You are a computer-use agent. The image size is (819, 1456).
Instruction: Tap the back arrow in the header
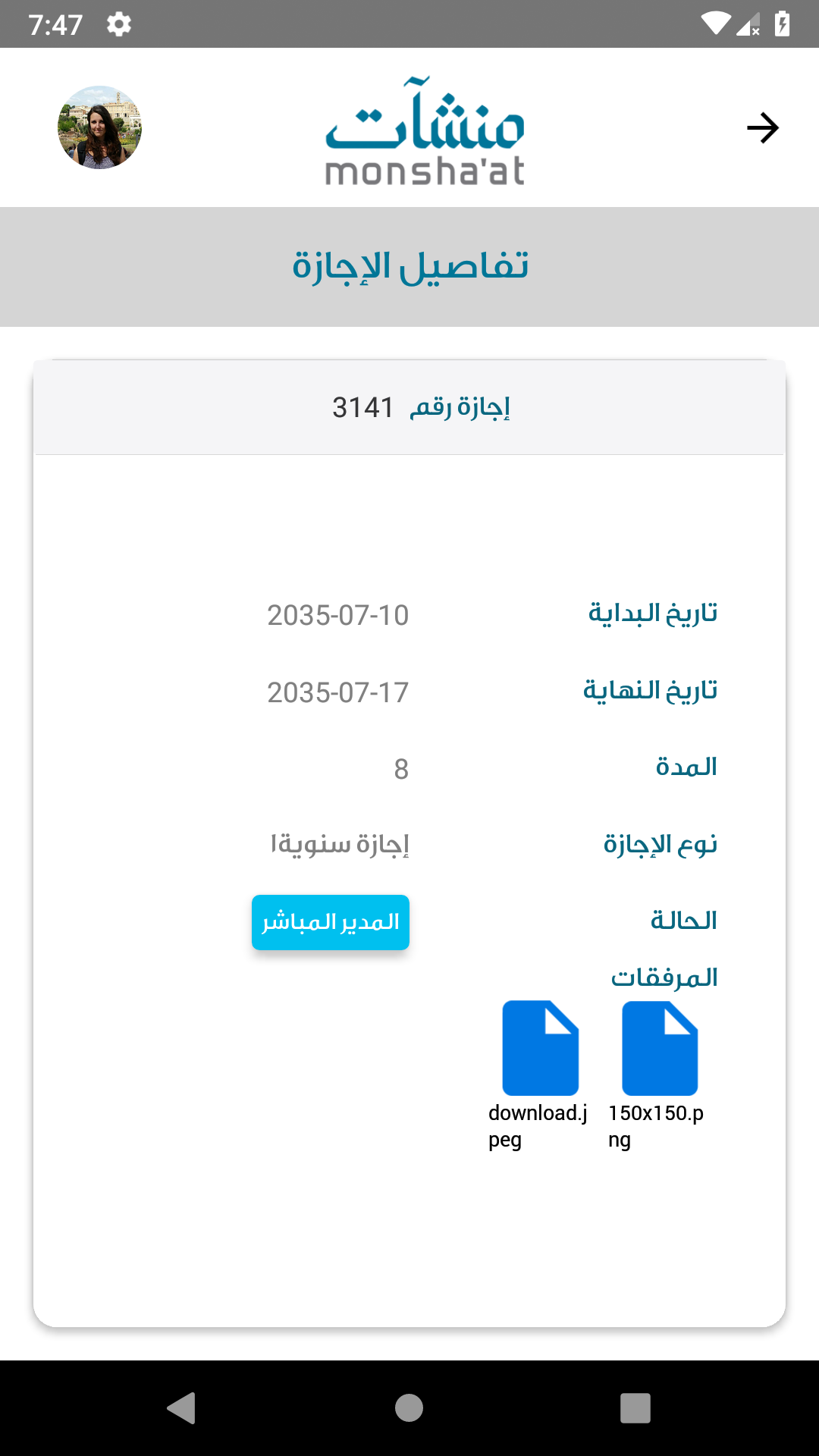[x=762, y=127]
